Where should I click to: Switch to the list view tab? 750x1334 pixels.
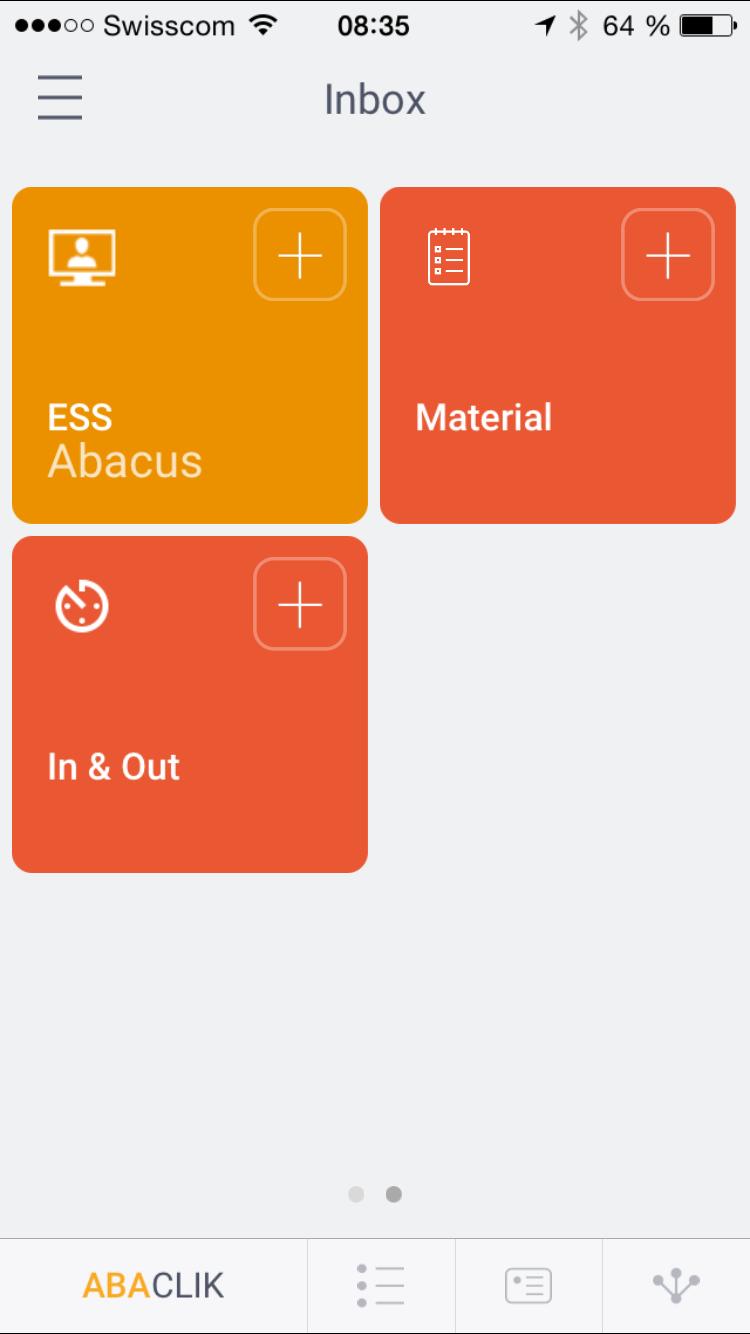click(x=381, y=1285)
